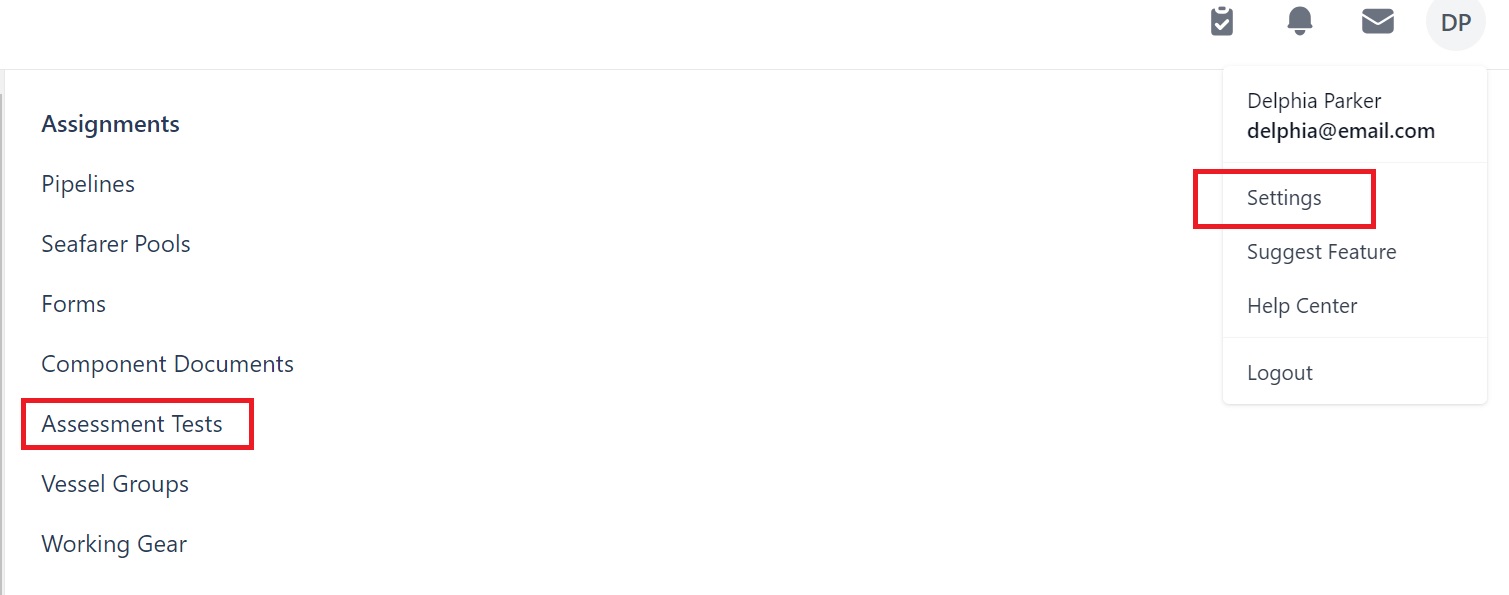Screen dimensions: 1509x595
Task: Open Settings from the profile menu
Action: tap(1284, 198)
